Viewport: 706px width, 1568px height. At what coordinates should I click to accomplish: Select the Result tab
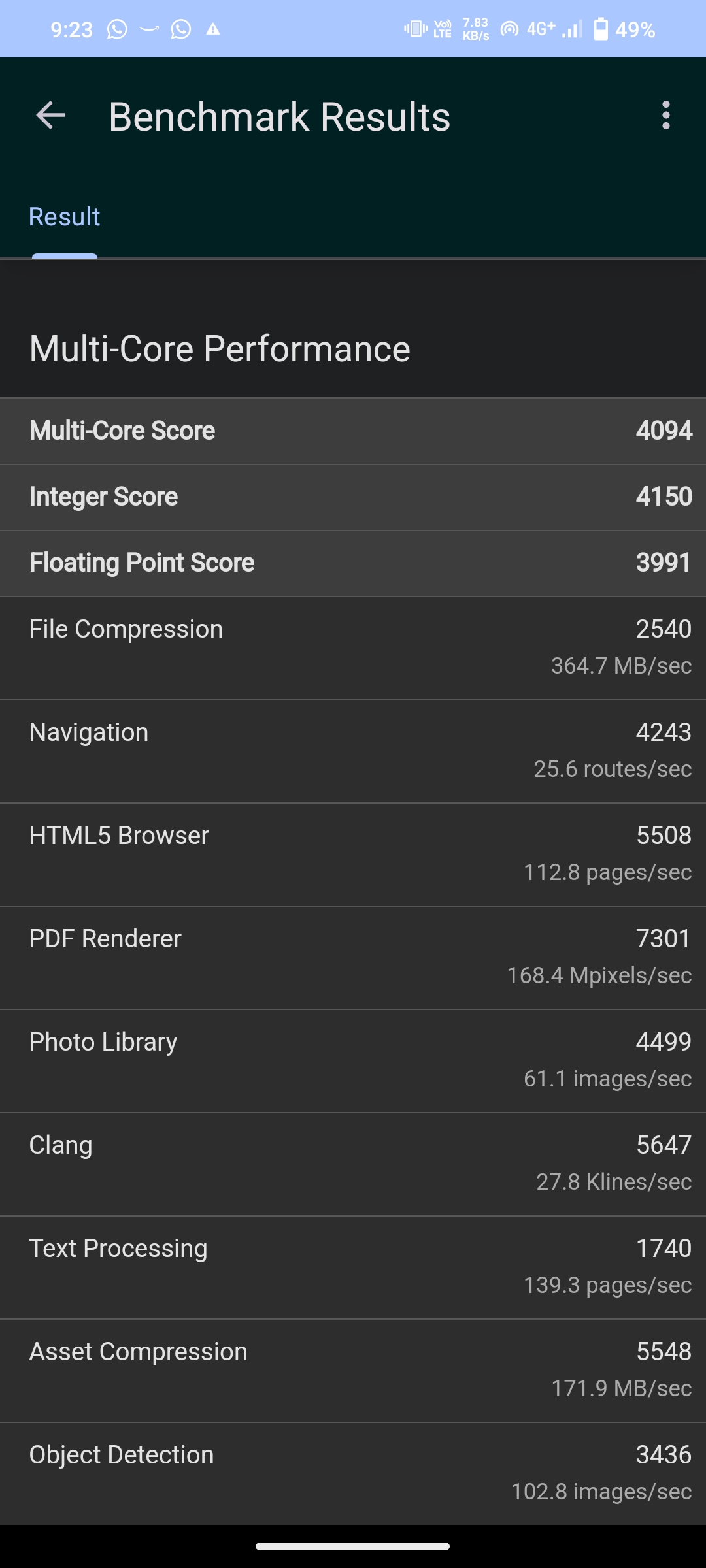[x=64, y=217]
